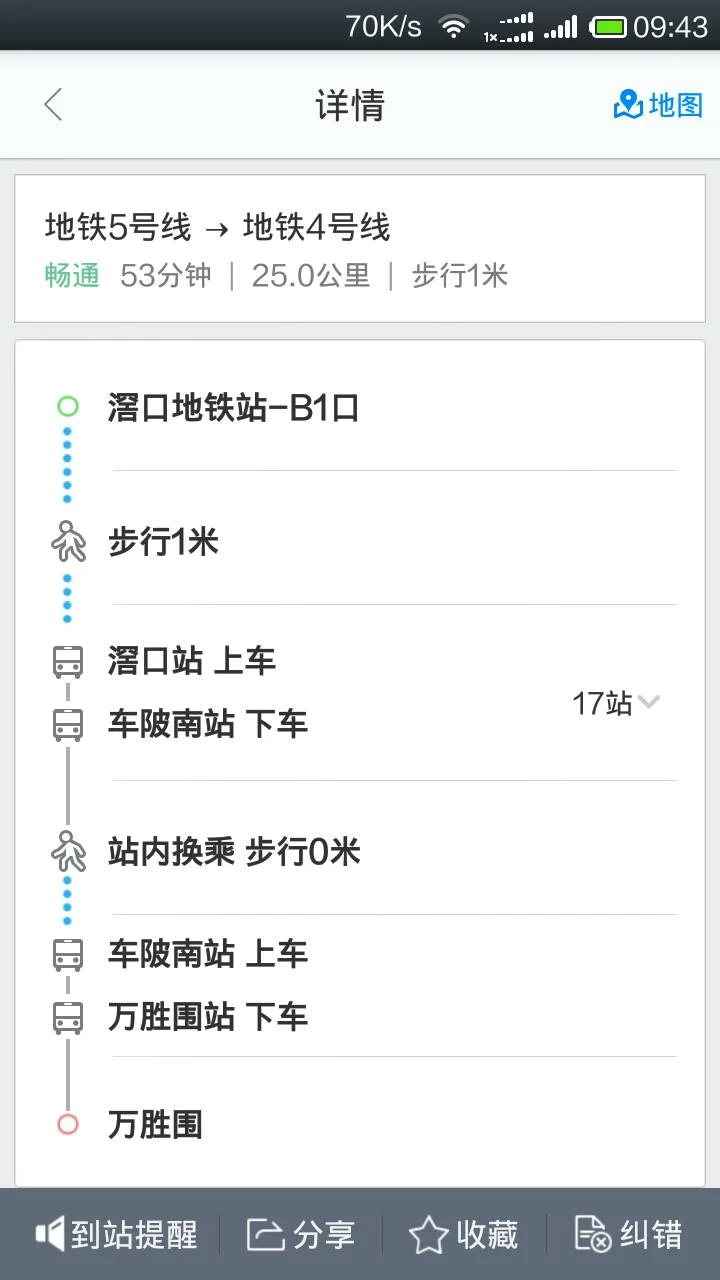Click the 地铁5号线 route label

click(x=118, y=228)
